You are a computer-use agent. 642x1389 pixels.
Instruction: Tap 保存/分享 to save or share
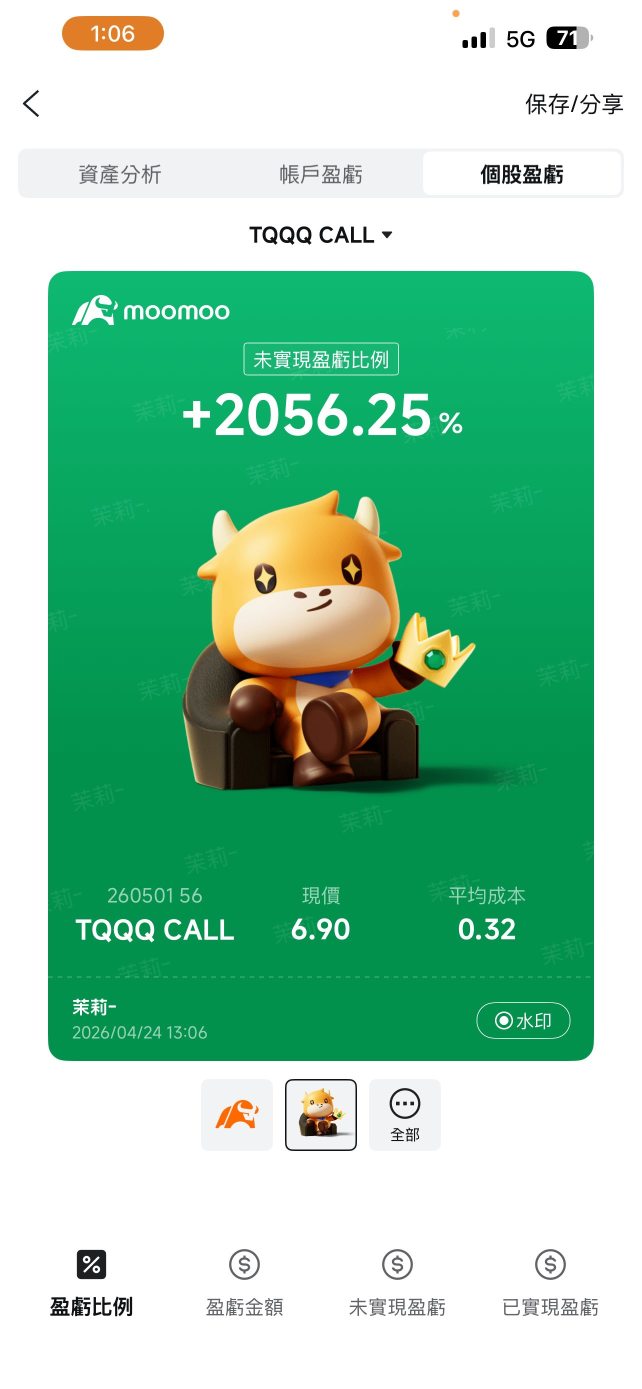click(574, 104)
